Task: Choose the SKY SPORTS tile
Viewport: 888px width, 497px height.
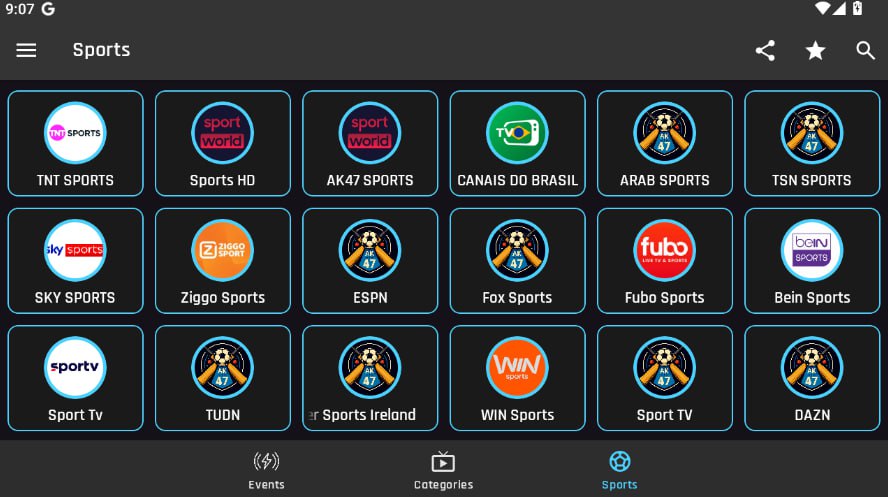Action: pos(75,260)
